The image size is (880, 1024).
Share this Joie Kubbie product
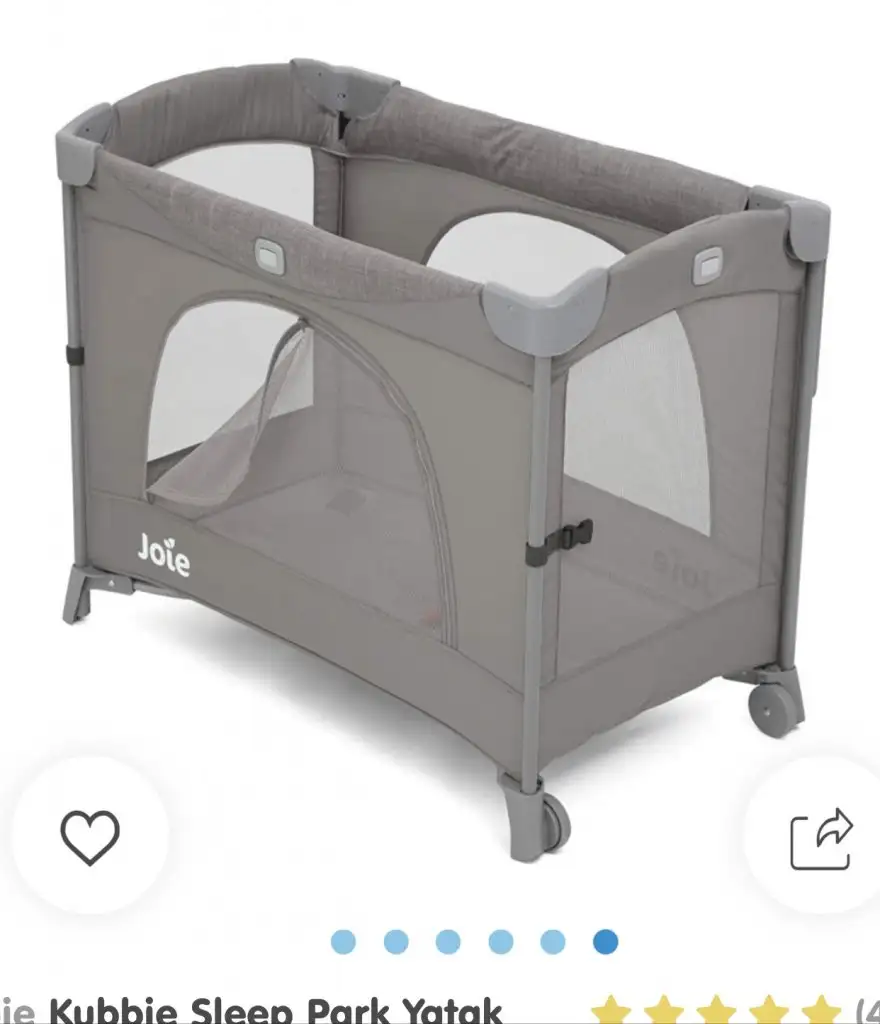click(822, 838)
